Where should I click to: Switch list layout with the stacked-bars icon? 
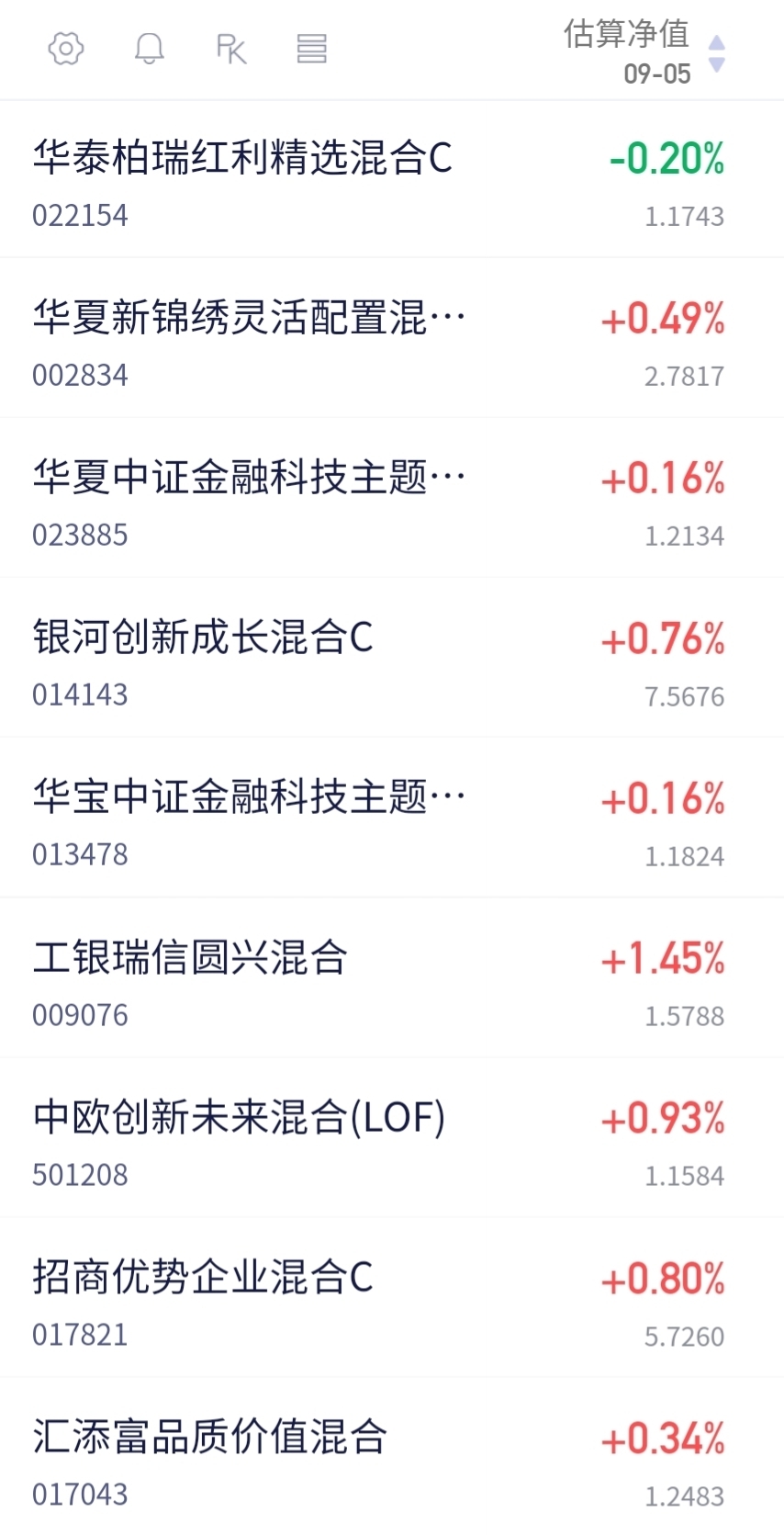(312, 49)
